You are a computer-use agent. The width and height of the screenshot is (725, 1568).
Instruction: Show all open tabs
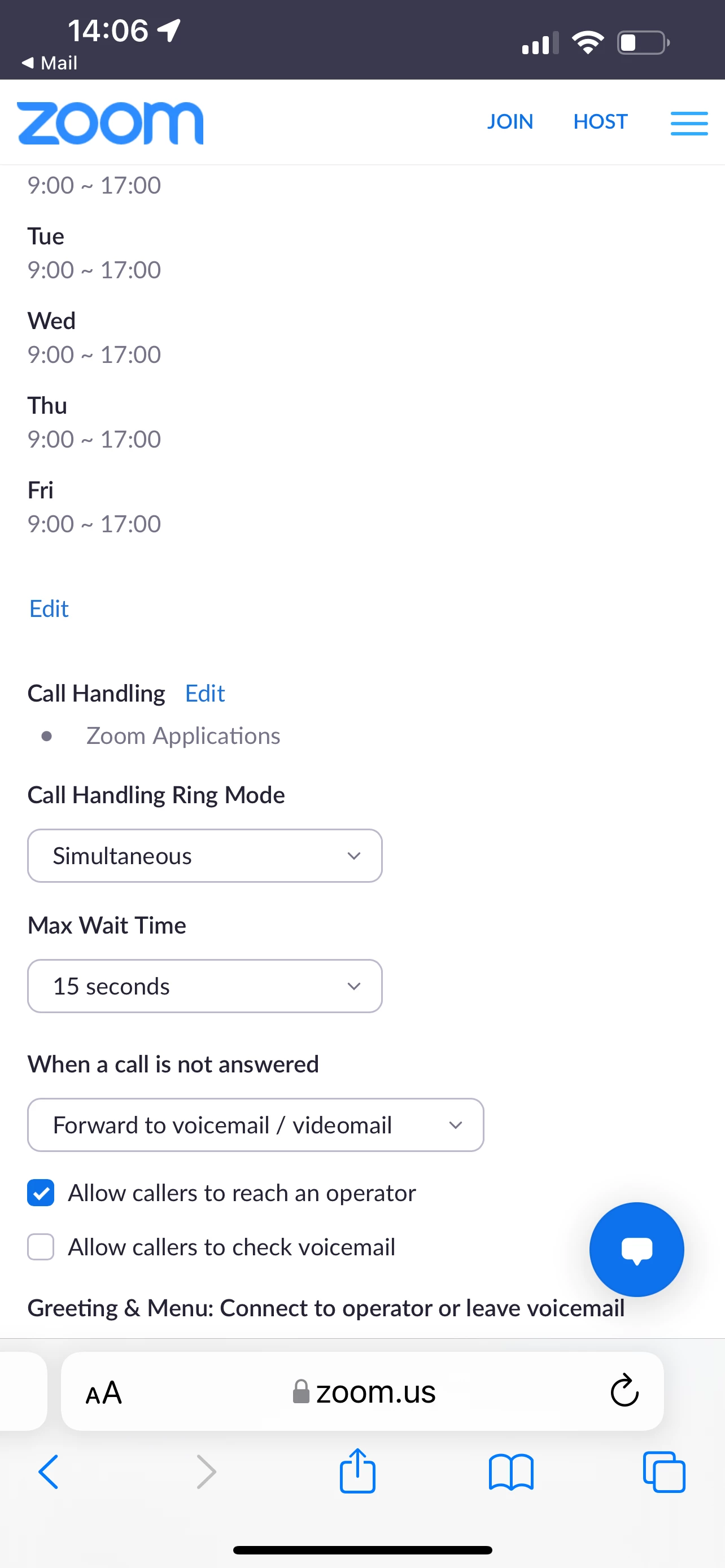tap(663, 1472)
